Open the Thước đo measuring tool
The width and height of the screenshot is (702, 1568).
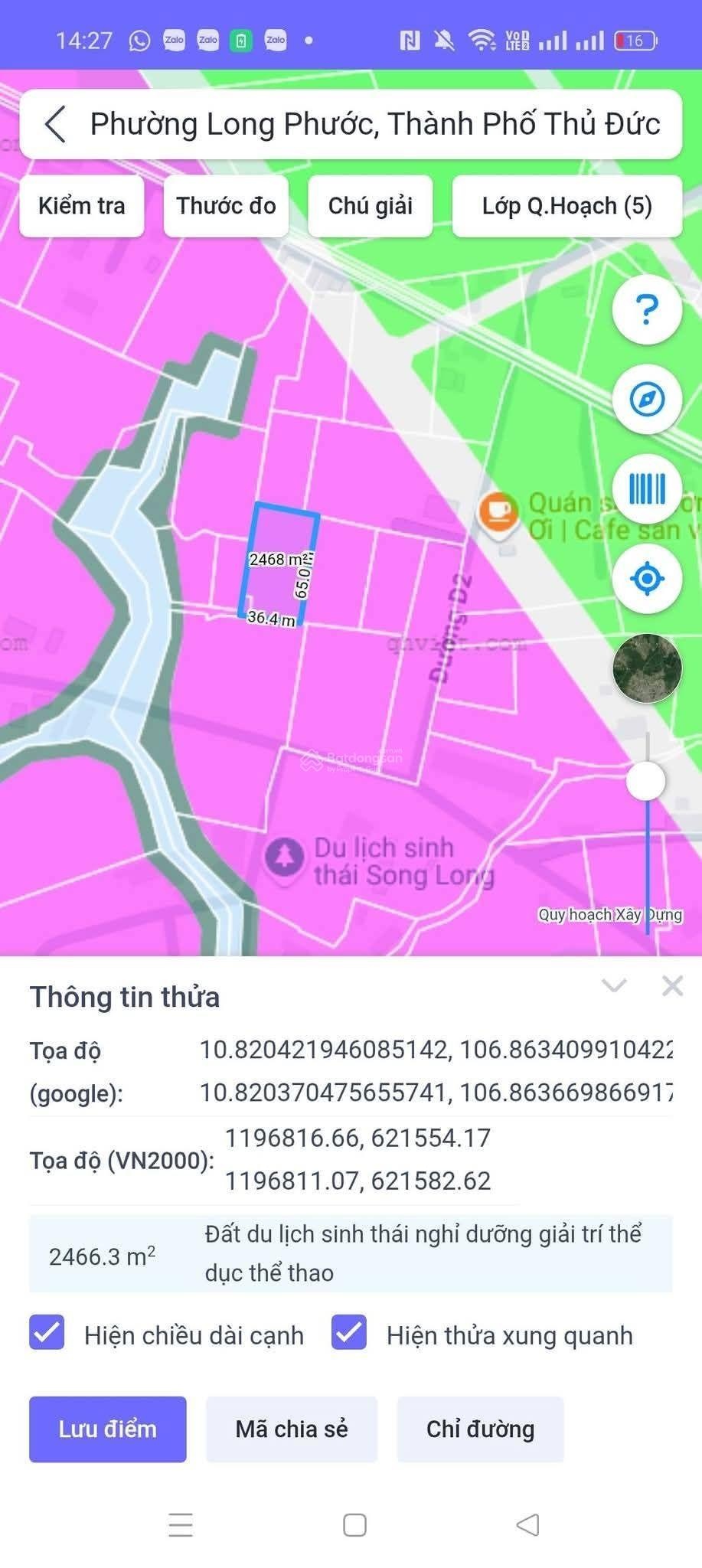tap(226, 206)
